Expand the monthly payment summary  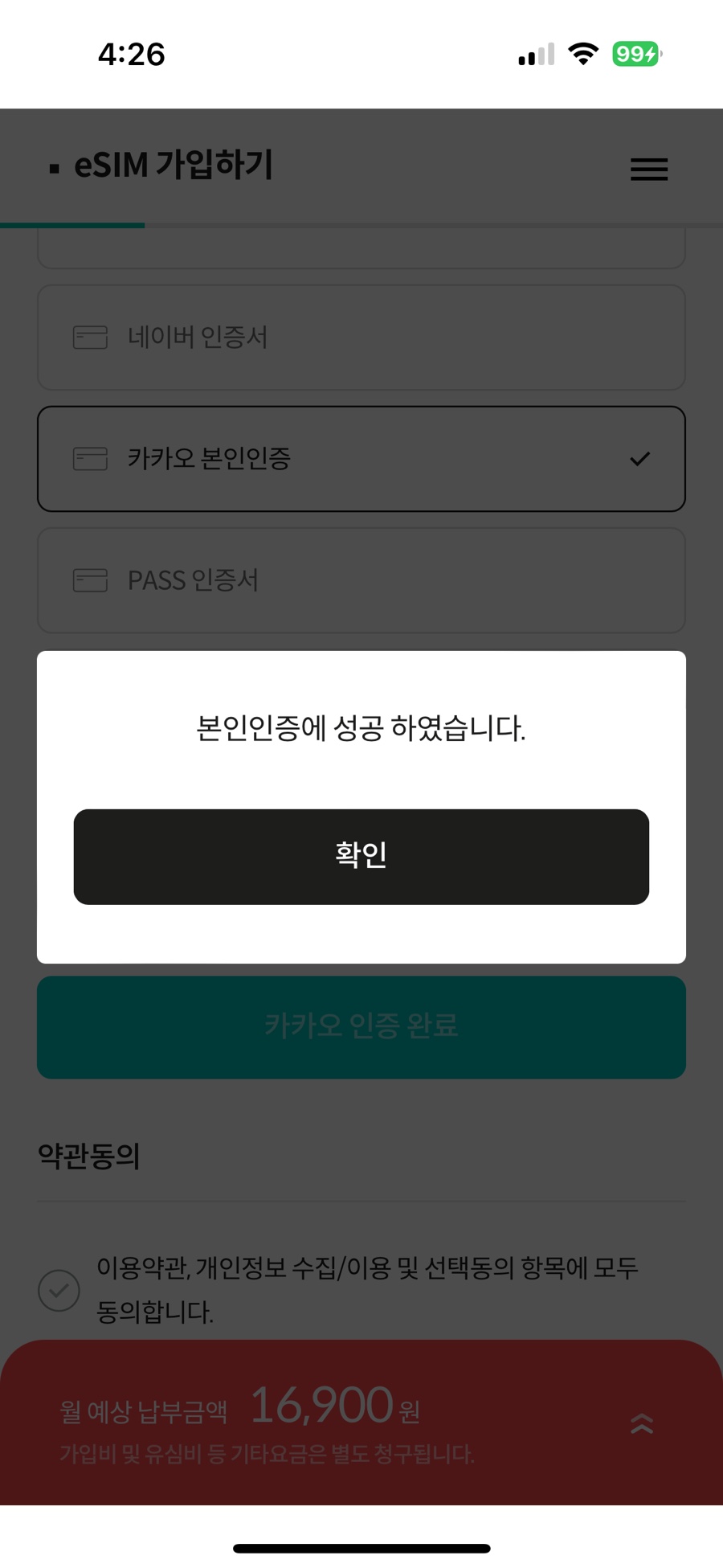point(642,1423)
